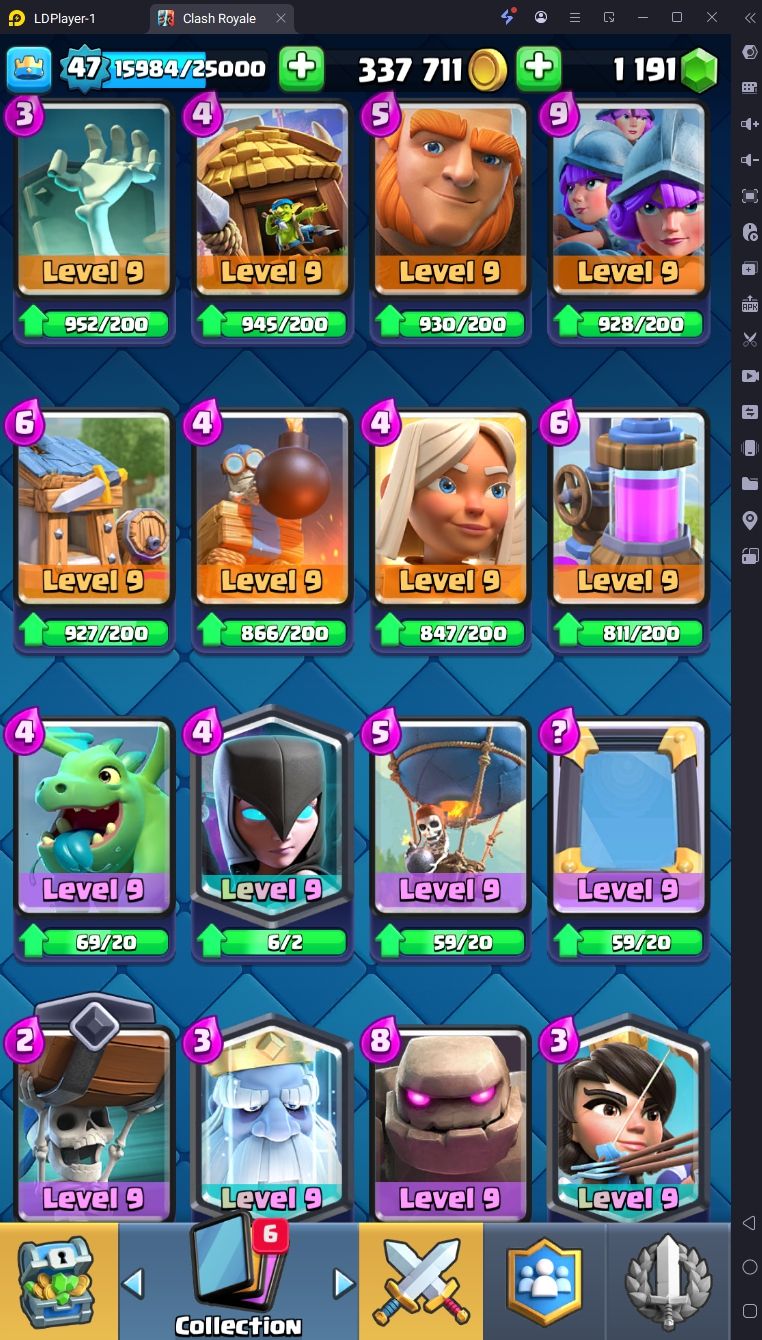The height and width of the screenshot is (1340, 762).
Task: Tap the Collection tab
Action: [x=238, y=1281]
